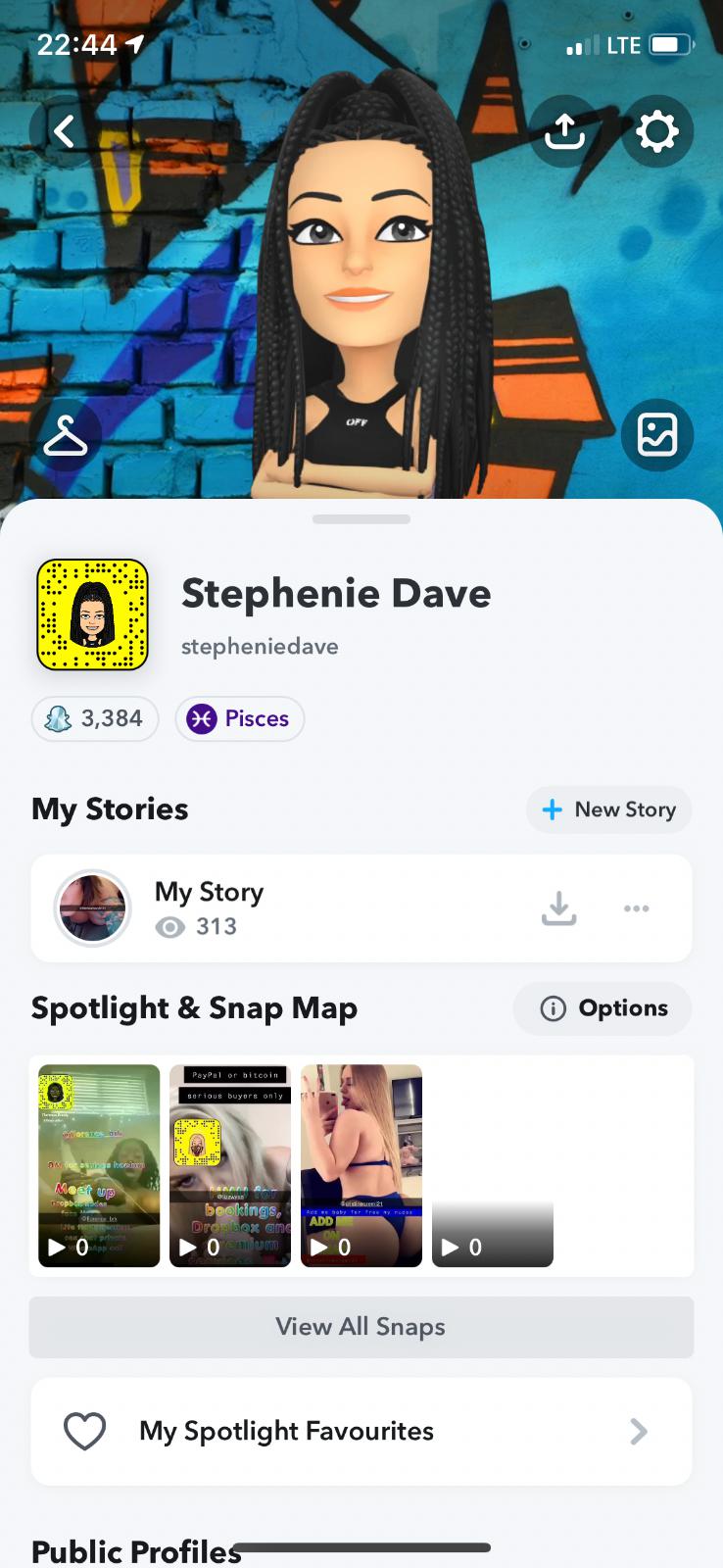This screenshot has width=723, height=1568.
Task: Change the profile background image
Action: click(x=656, y=435)
